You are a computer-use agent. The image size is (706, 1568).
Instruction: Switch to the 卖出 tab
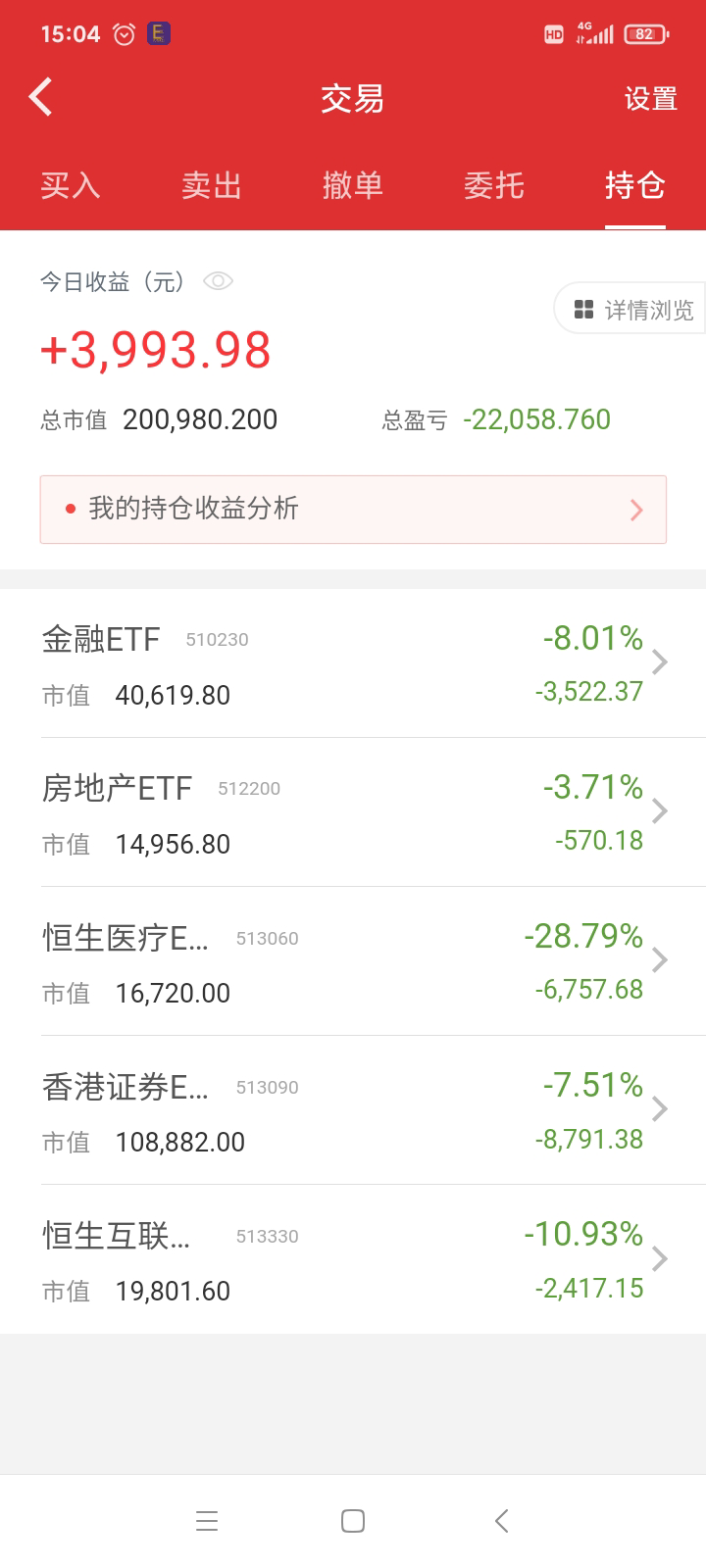point(212,185)
